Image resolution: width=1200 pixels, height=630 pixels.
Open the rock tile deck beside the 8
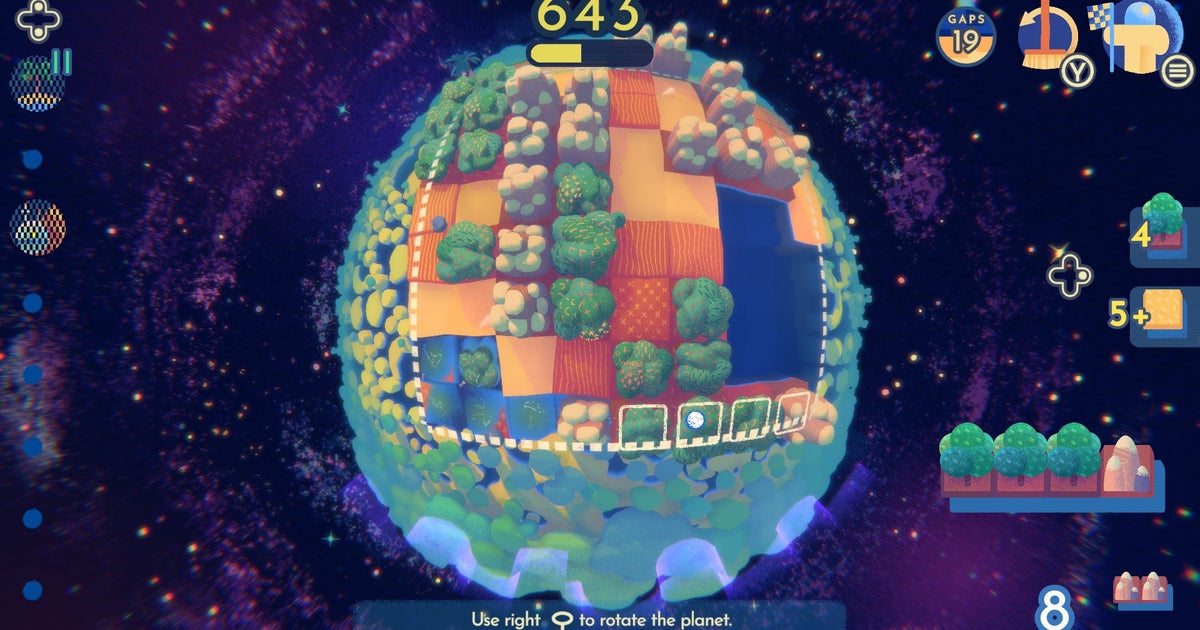pos(1141,590)
